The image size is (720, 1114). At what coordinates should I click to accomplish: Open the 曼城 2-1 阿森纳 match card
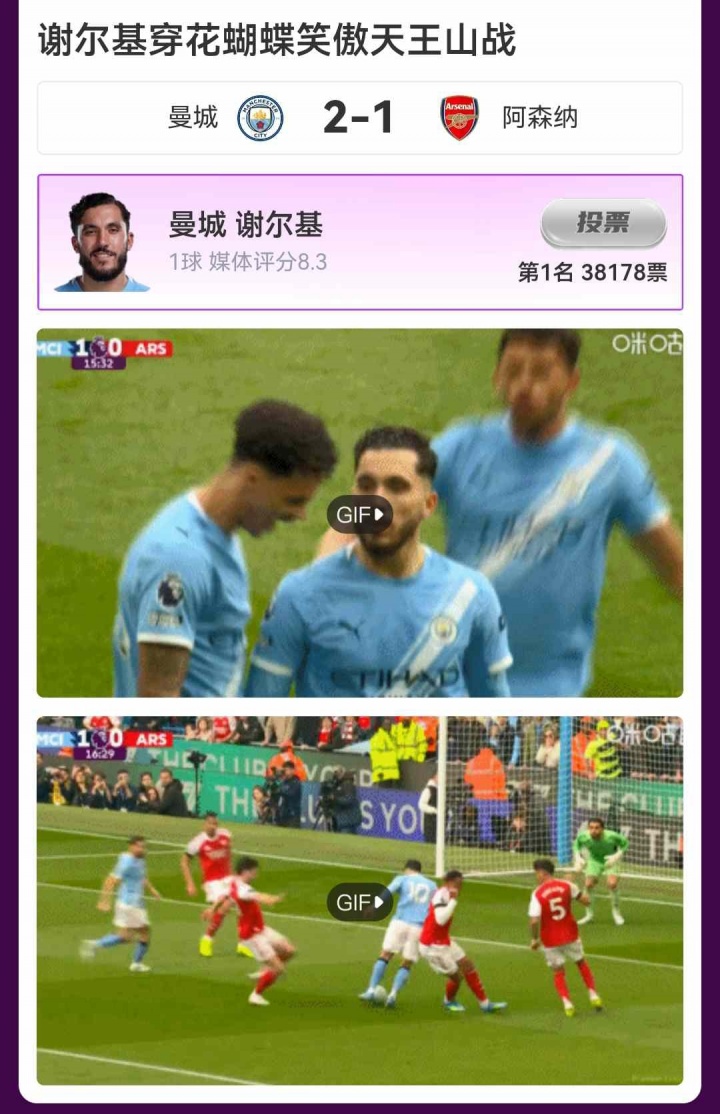coord(360,118)
